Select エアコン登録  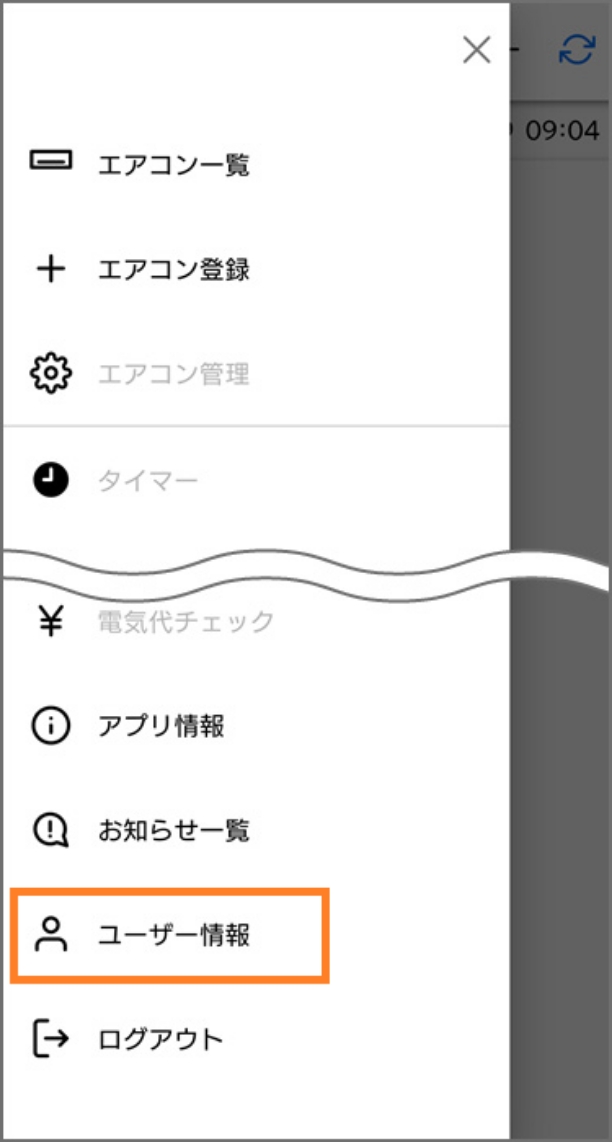pyautogui.click(x=256, y=269)
